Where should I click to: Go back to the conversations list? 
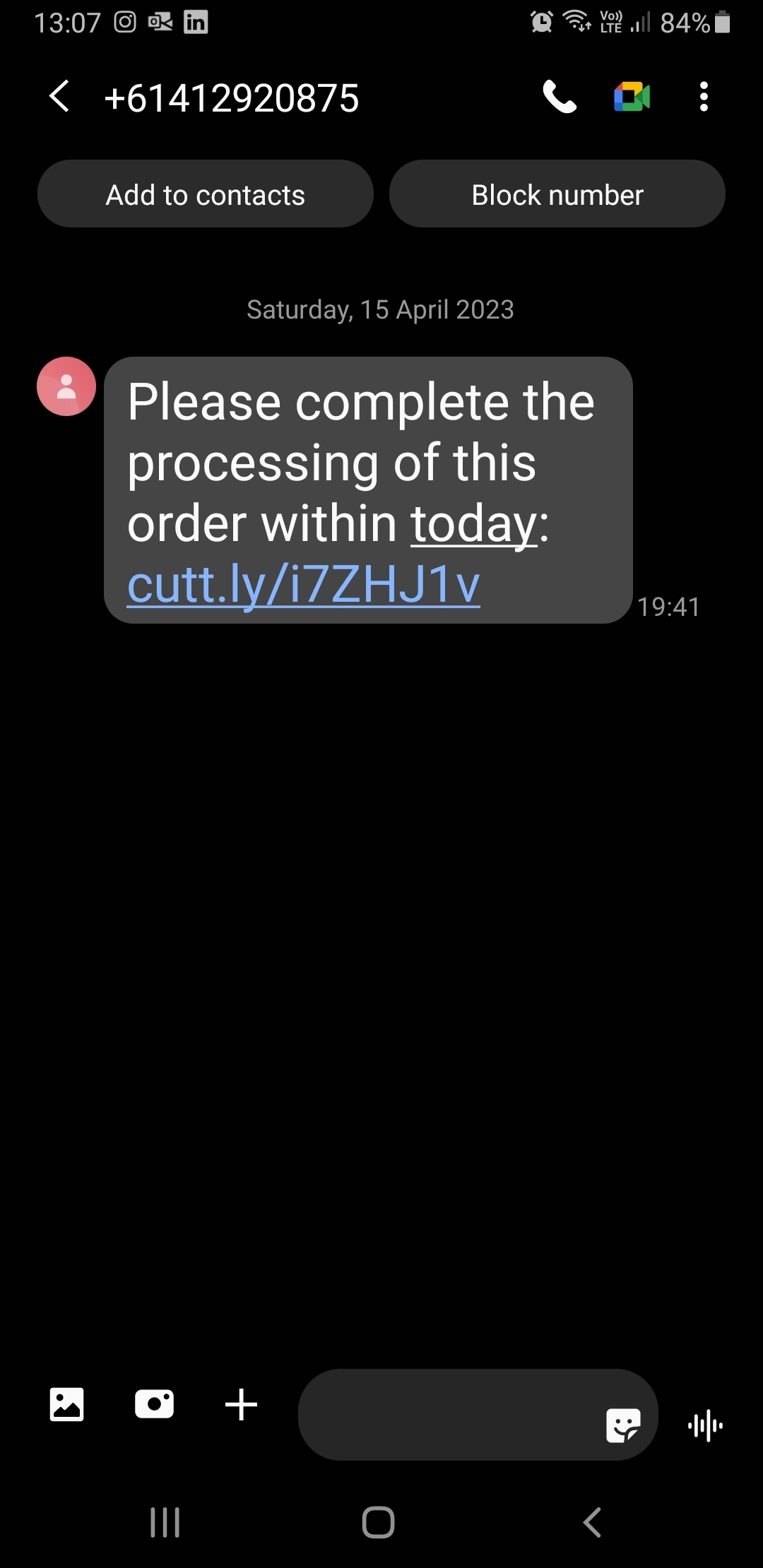point(59,97)
